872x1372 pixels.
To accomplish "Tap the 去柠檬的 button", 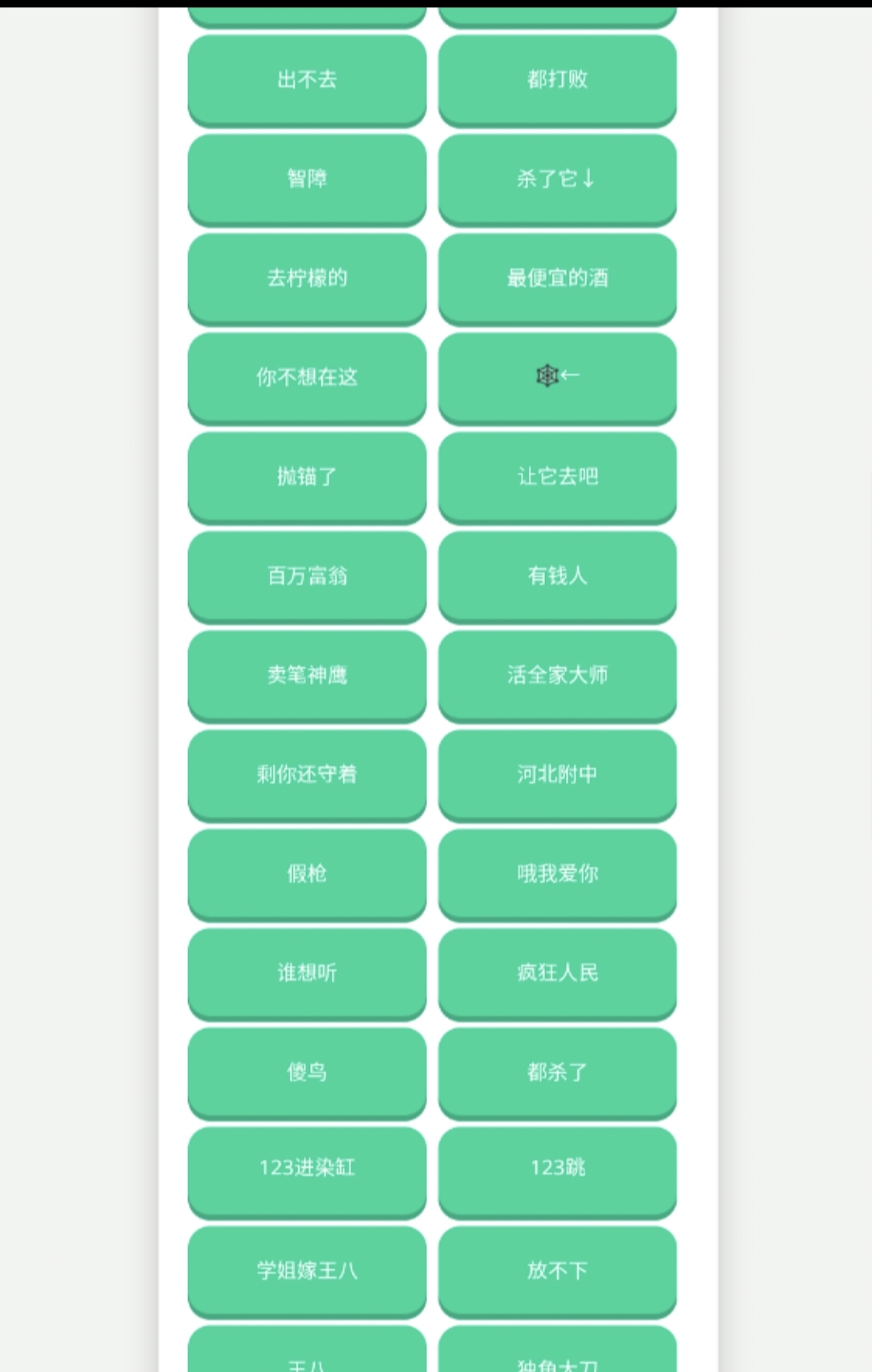I will click(x=307, y=278).
